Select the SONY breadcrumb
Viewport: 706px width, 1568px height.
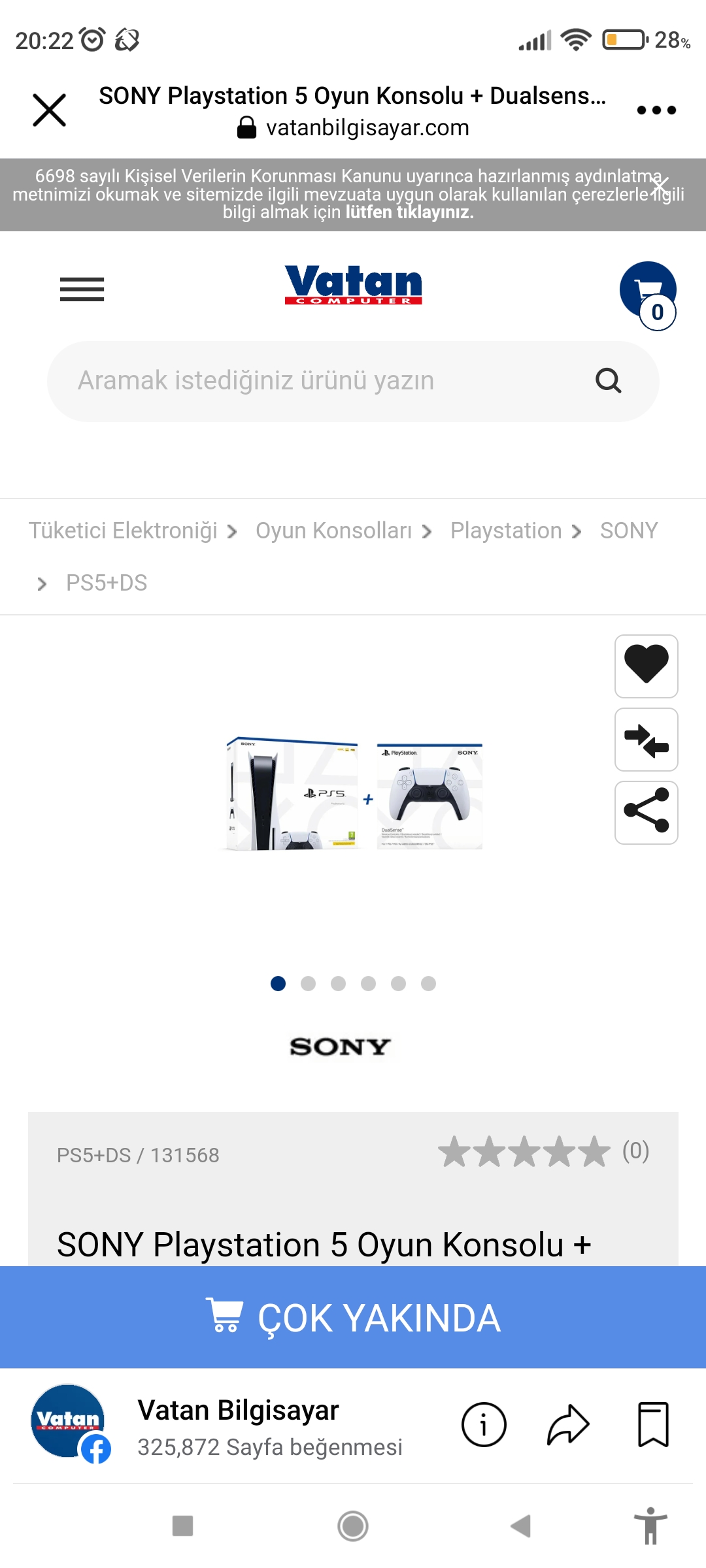[x=629, y=531]
